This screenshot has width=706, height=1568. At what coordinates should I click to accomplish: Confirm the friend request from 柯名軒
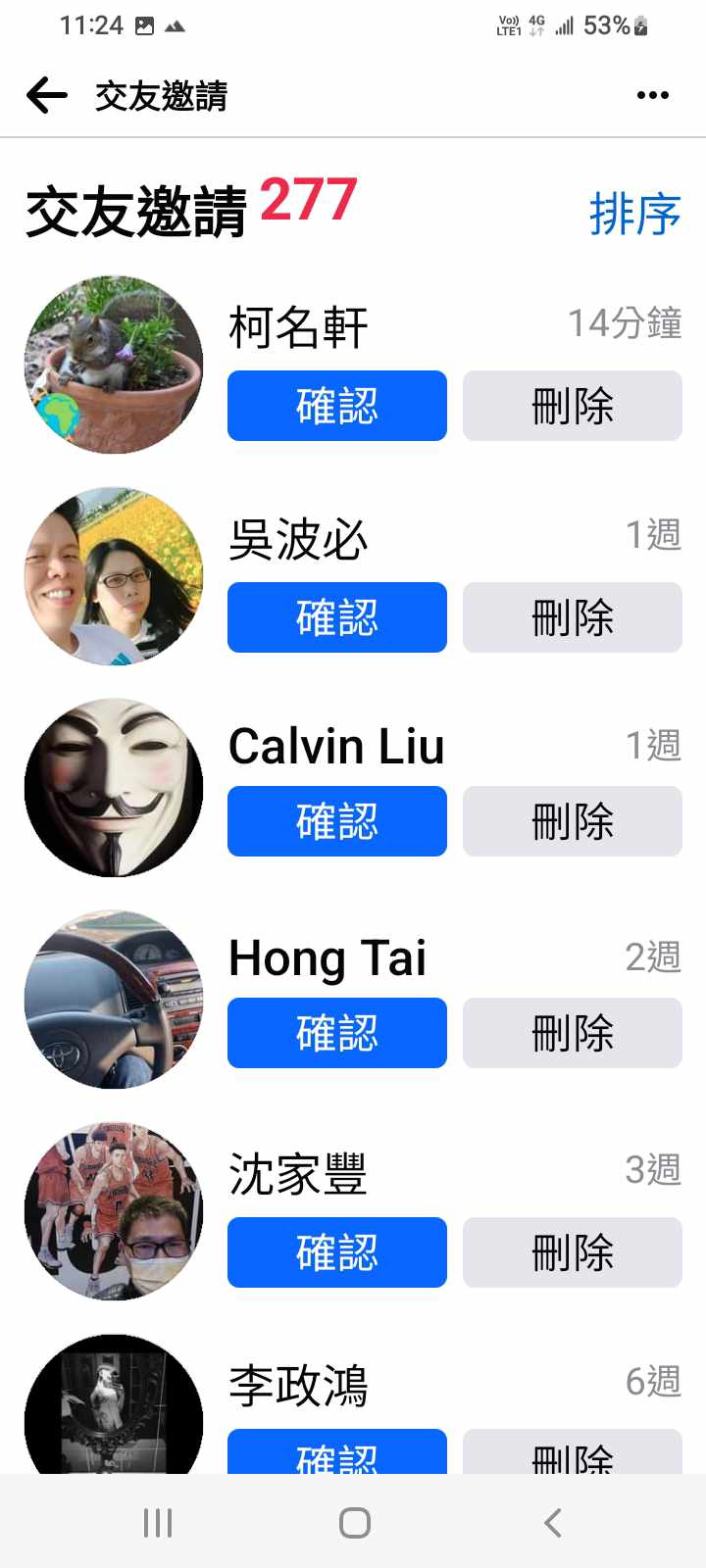point(337,406)
